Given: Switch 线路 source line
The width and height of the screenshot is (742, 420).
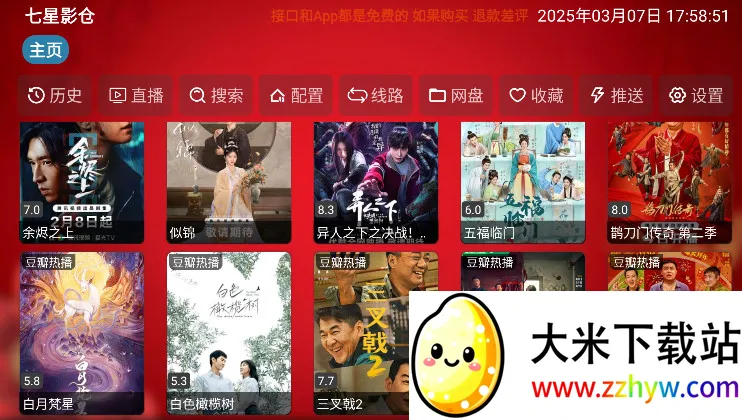Looking at the screenshot, I should [376, 96].
